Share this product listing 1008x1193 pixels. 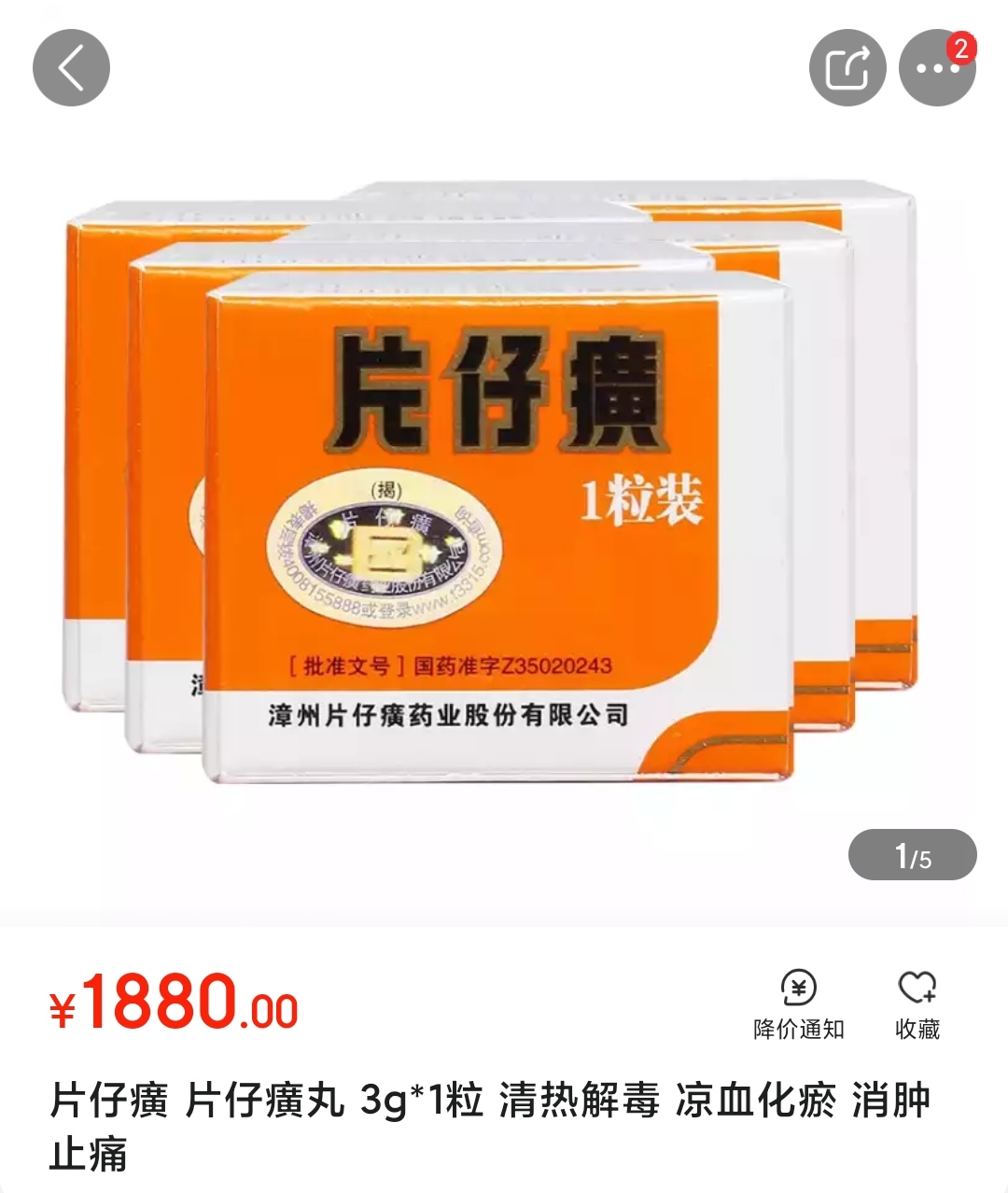[x=847, y=67]
